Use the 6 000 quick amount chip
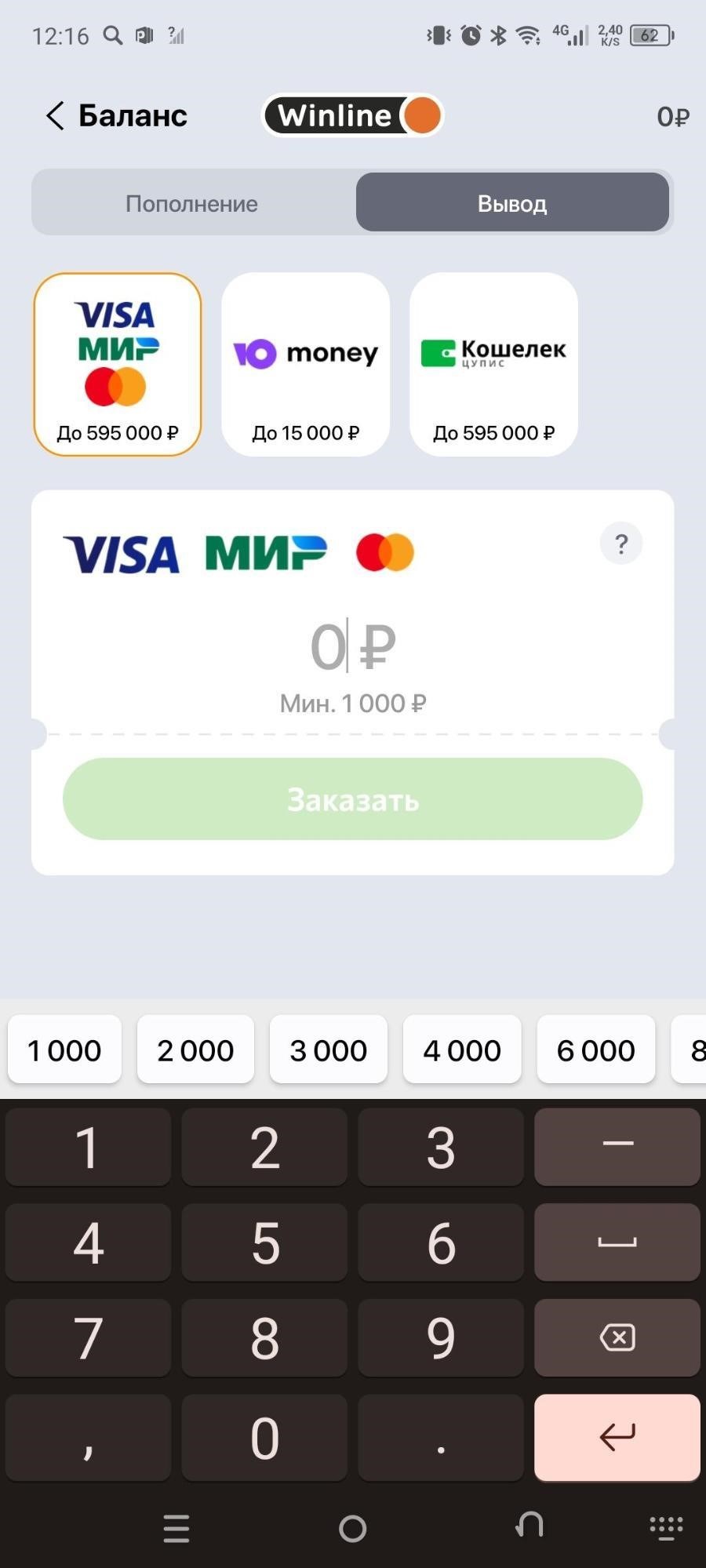706x1568 pixels. (x=596, y=1050)
